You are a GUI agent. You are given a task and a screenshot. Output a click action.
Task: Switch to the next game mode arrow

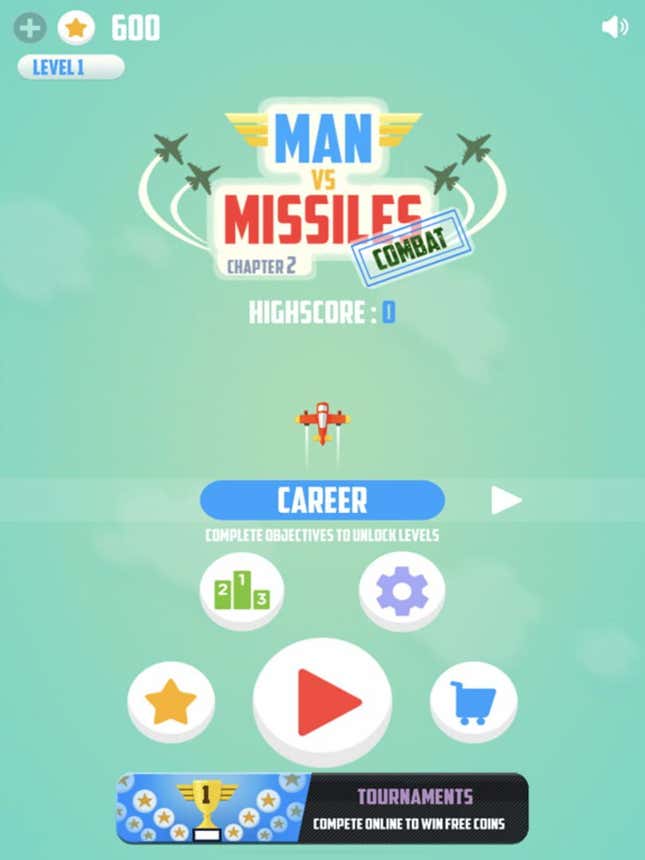coord(506,500)
